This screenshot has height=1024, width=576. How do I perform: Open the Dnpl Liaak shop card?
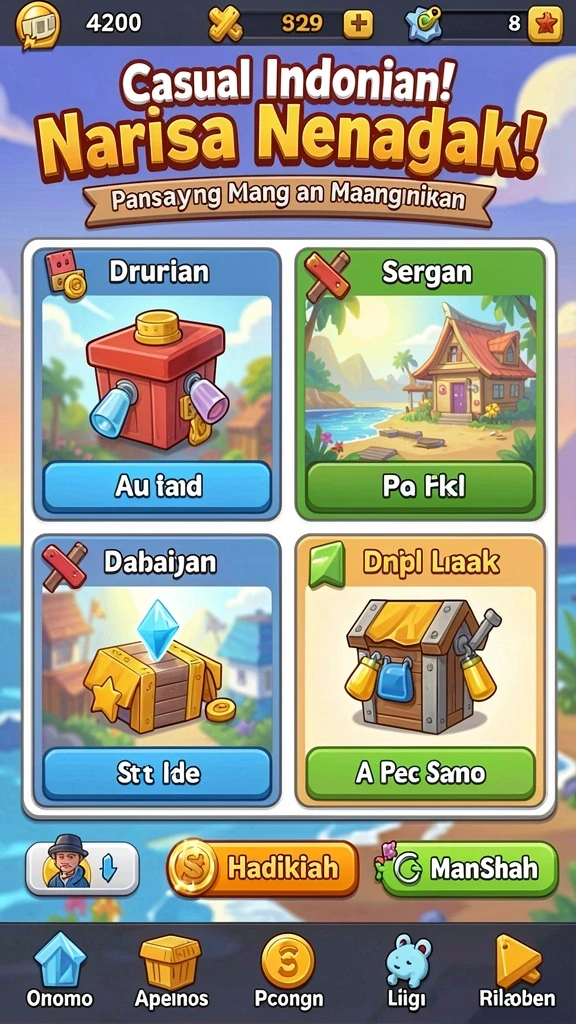point(421,671)
